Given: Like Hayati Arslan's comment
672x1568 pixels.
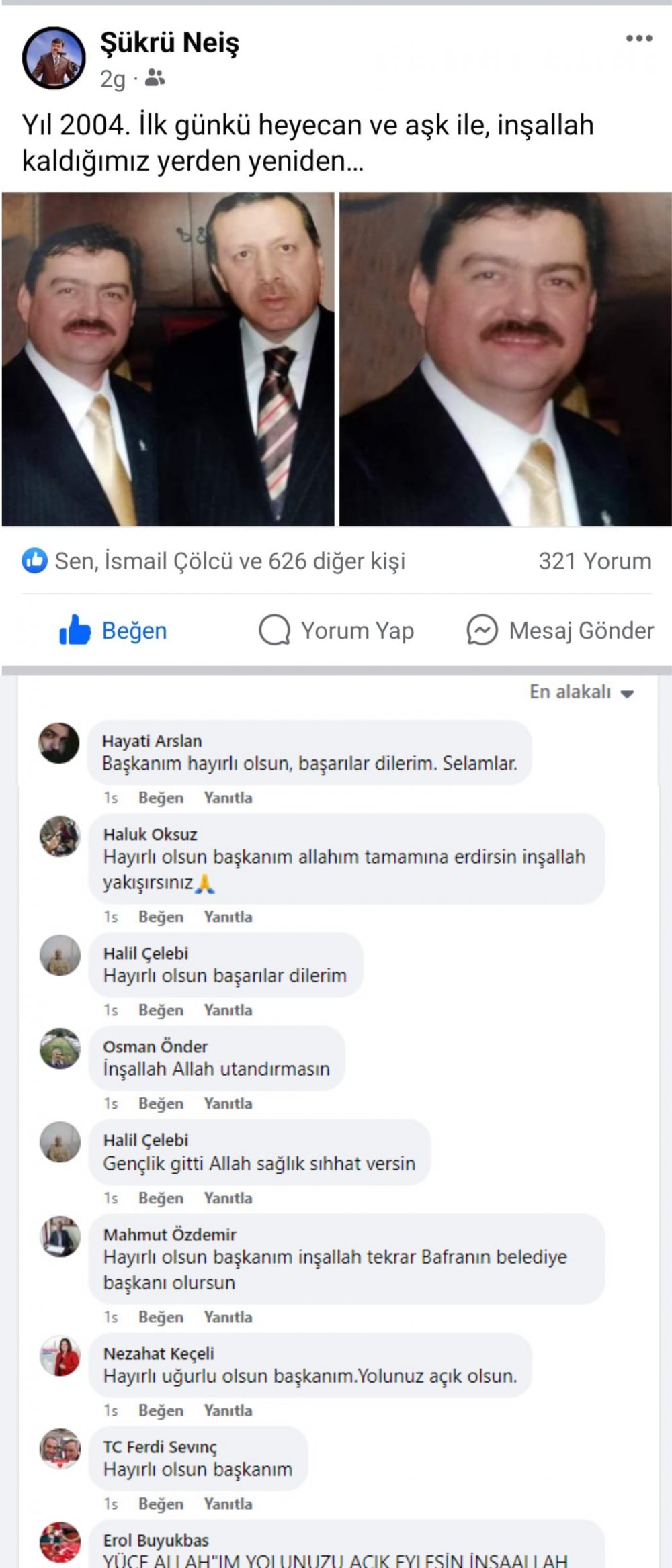Looking at the screenshot, I should (161, 798).
